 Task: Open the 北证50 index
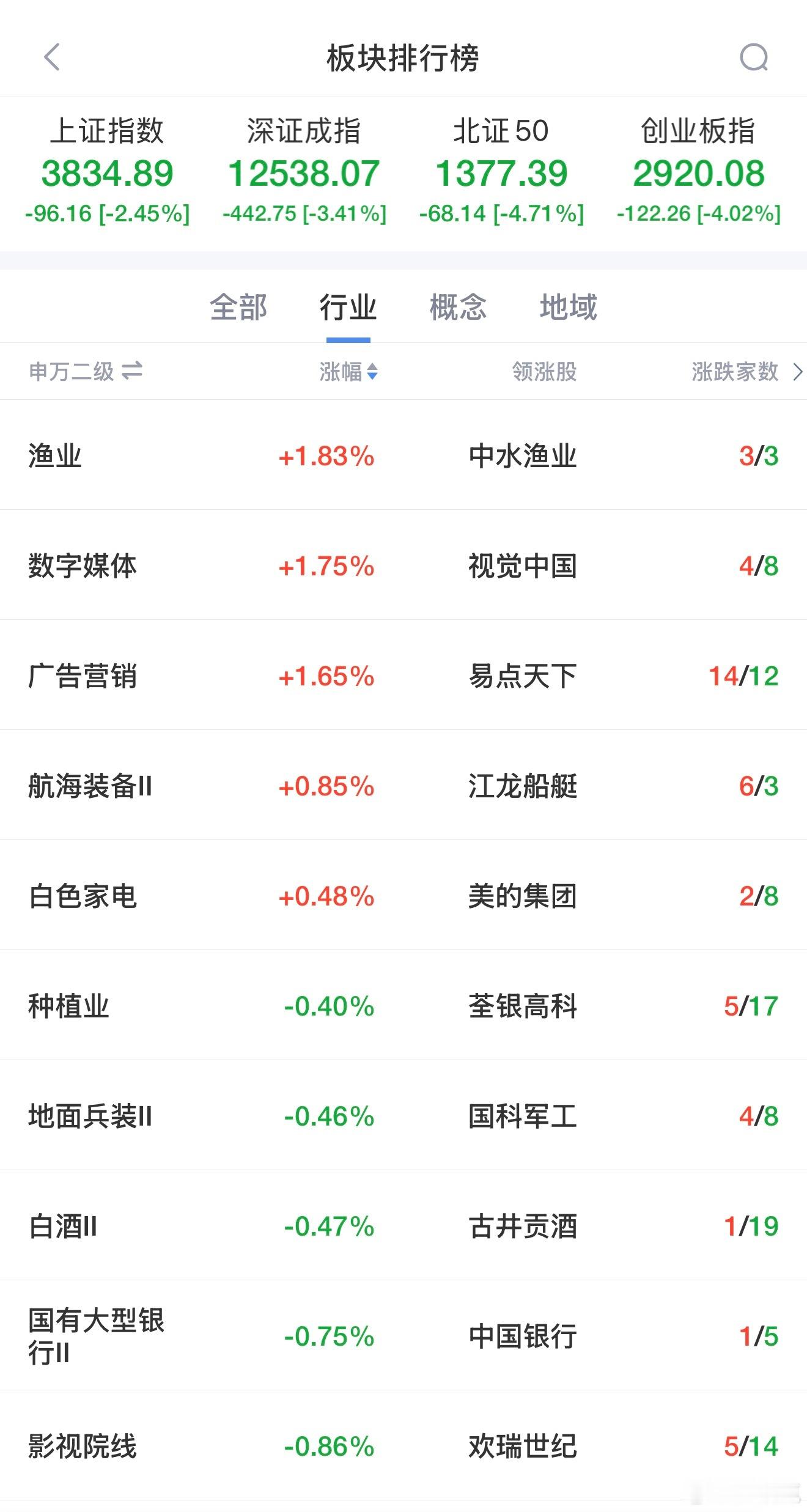503,172
